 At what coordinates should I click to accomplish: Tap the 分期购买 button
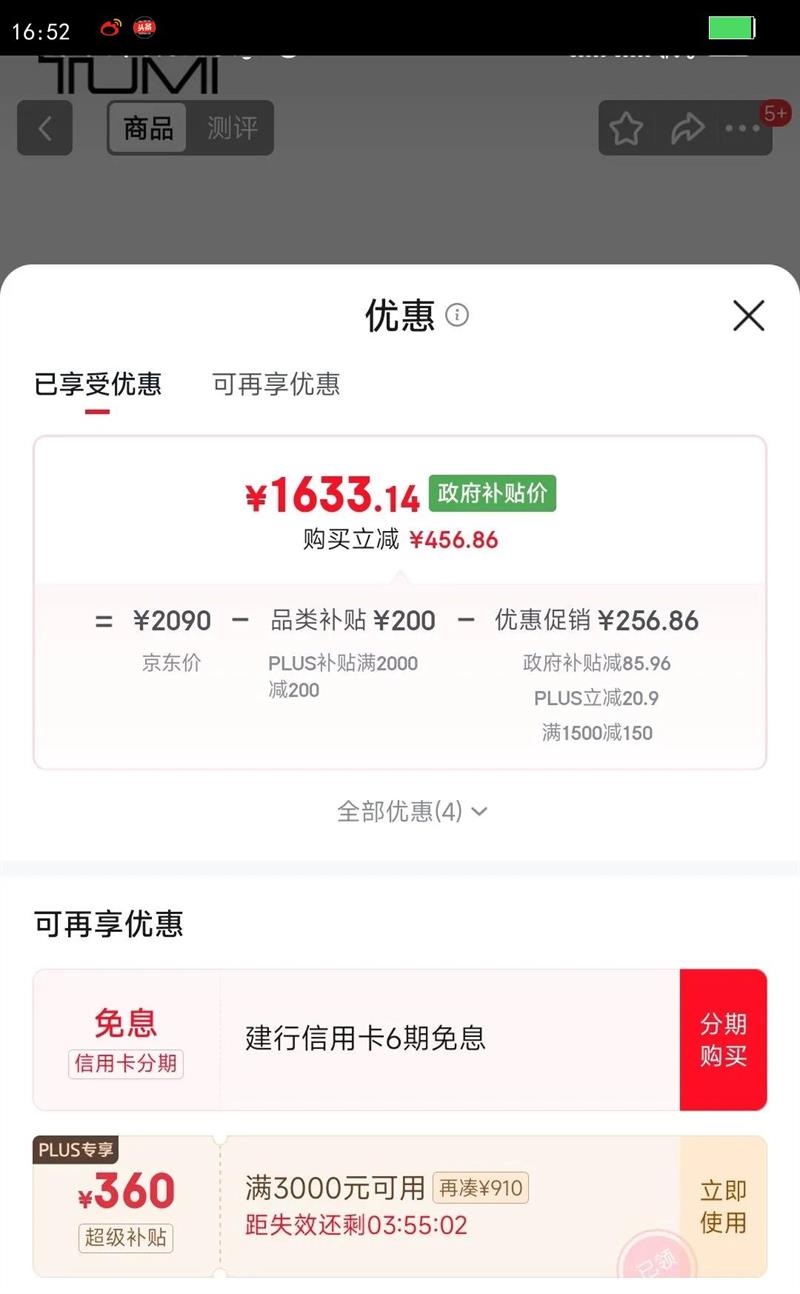click(723, 1040)
